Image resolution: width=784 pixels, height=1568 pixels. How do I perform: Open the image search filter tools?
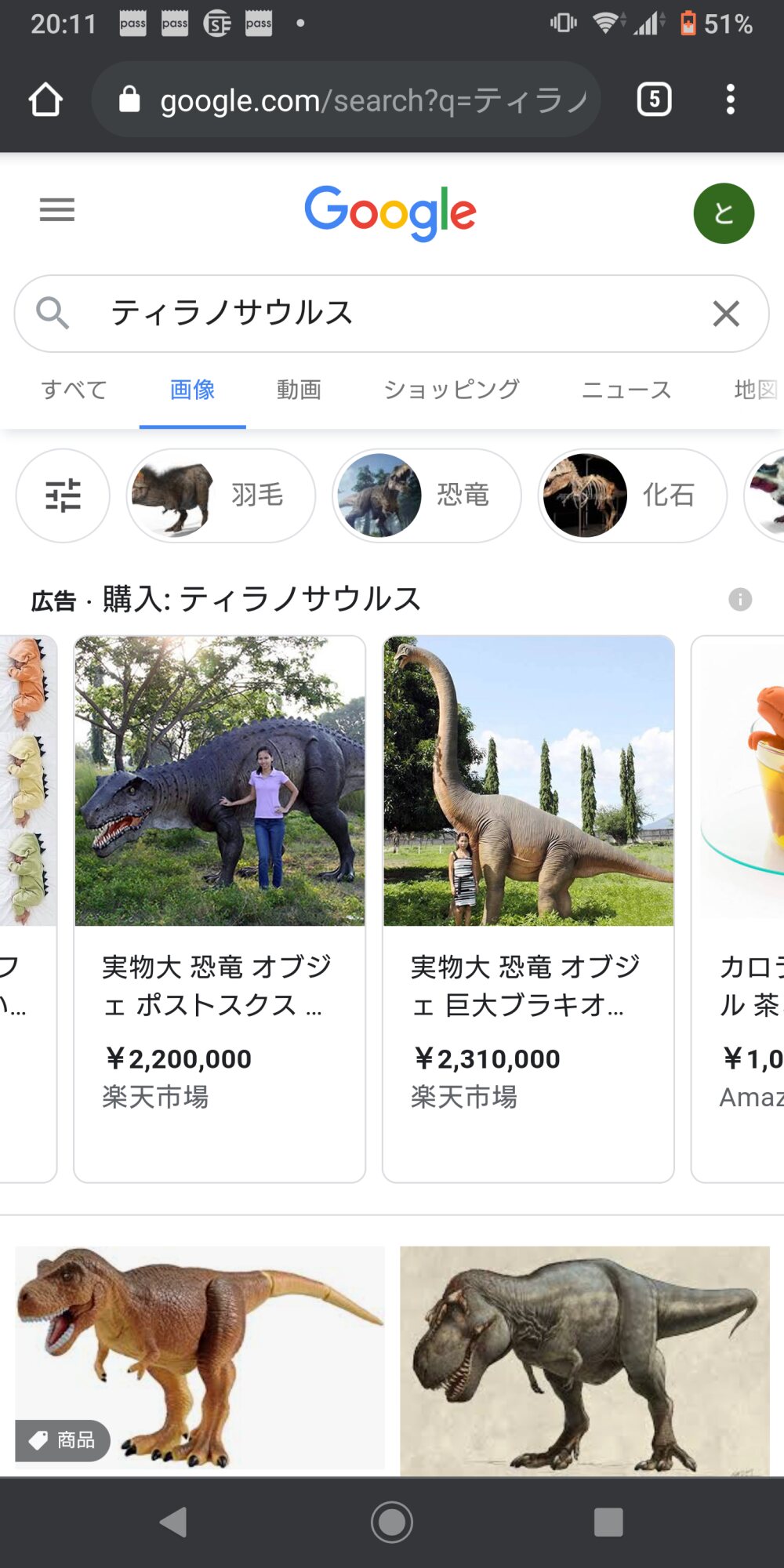pyautogui.click(x=63, y=495)
